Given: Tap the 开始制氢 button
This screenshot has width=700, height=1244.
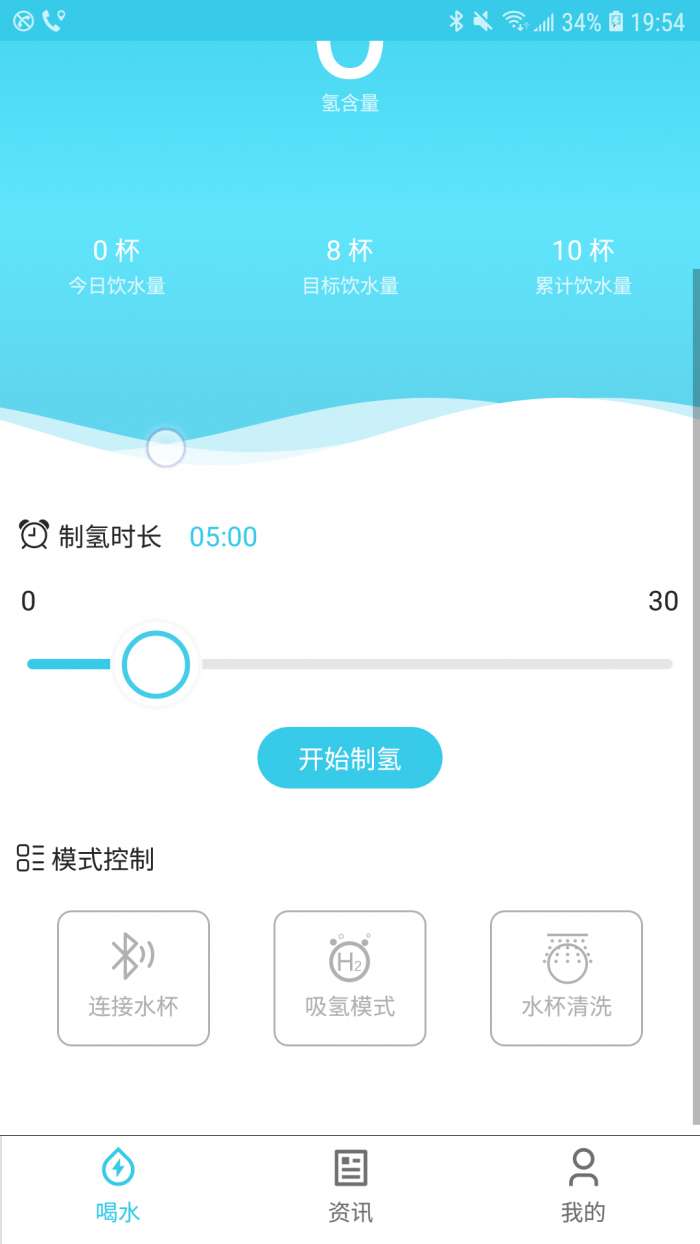Looking at the screenshot, I should click(x=349, y=758).
